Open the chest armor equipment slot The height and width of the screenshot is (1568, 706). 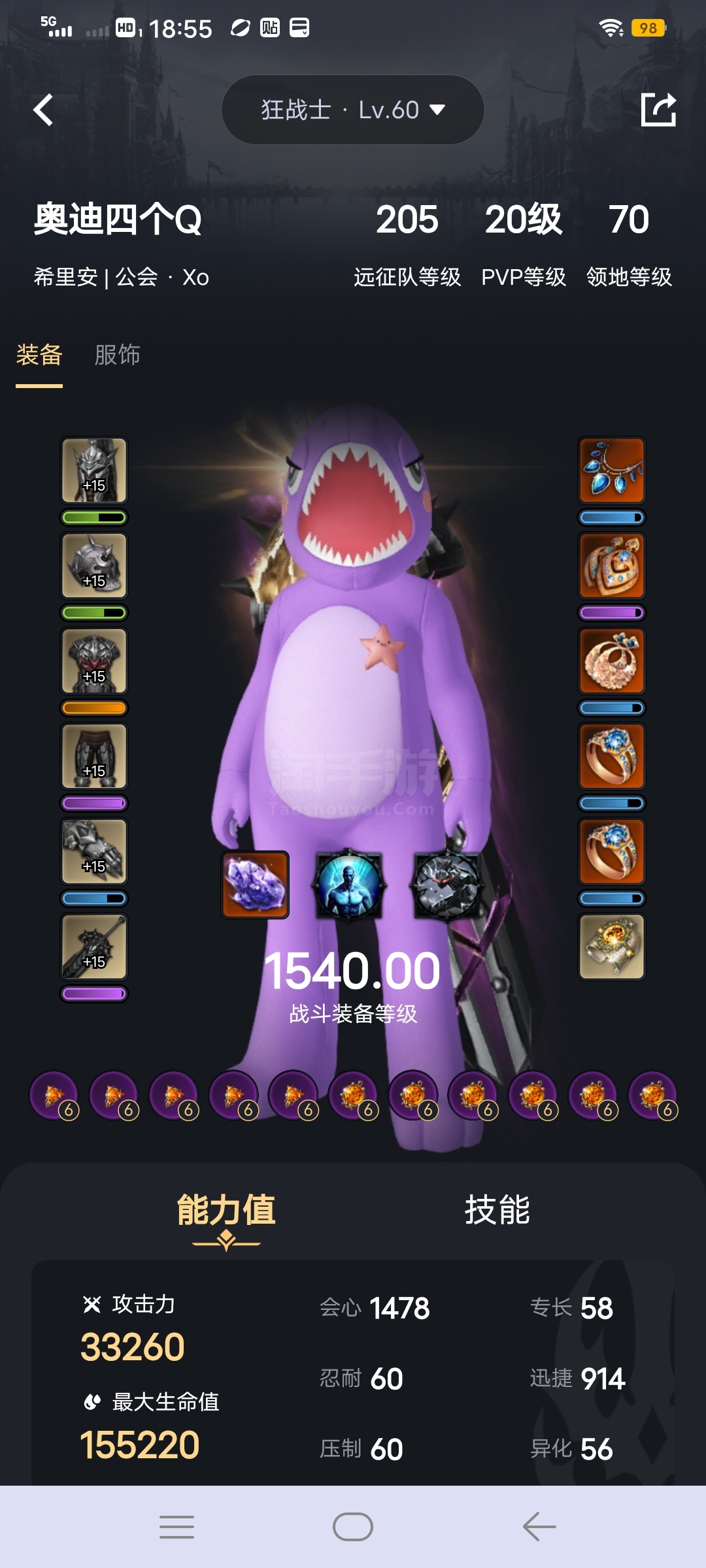[x=94, y=661]
